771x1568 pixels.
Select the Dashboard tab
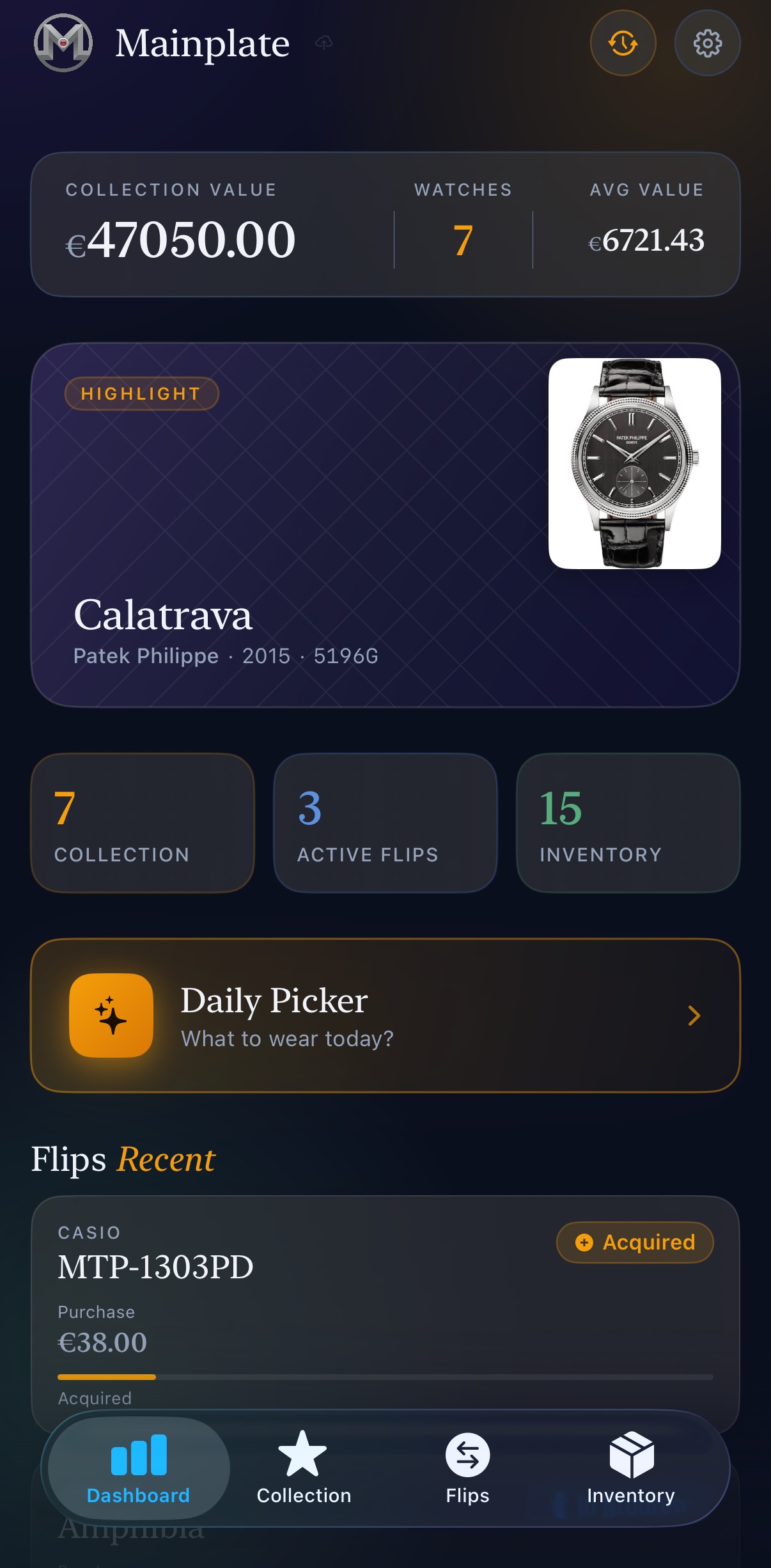click(139, 1468)
